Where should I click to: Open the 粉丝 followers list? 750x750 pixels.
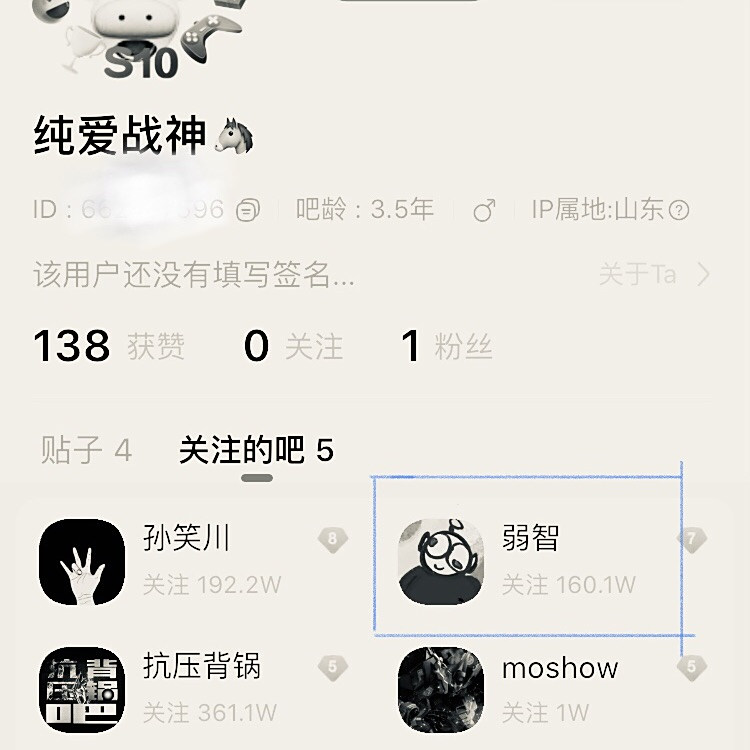coord(446,346)
